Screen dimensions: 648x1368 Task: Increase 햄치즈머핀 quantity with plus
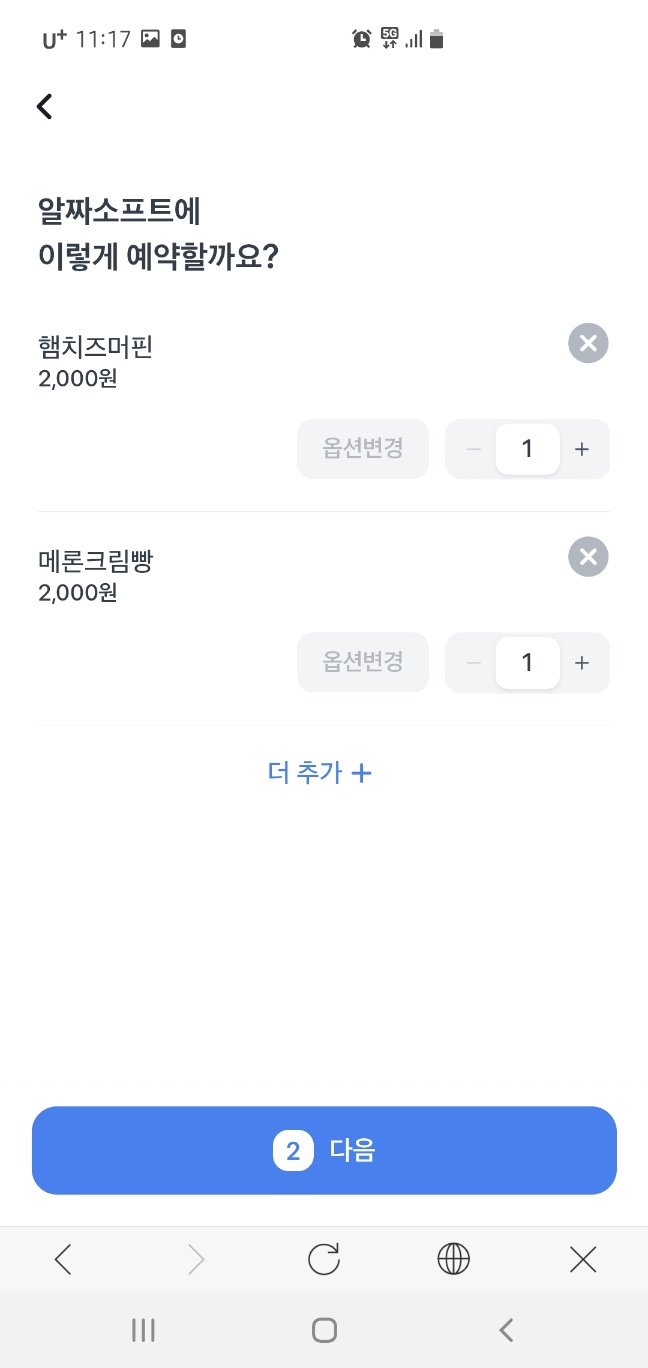tap(583, 449)
